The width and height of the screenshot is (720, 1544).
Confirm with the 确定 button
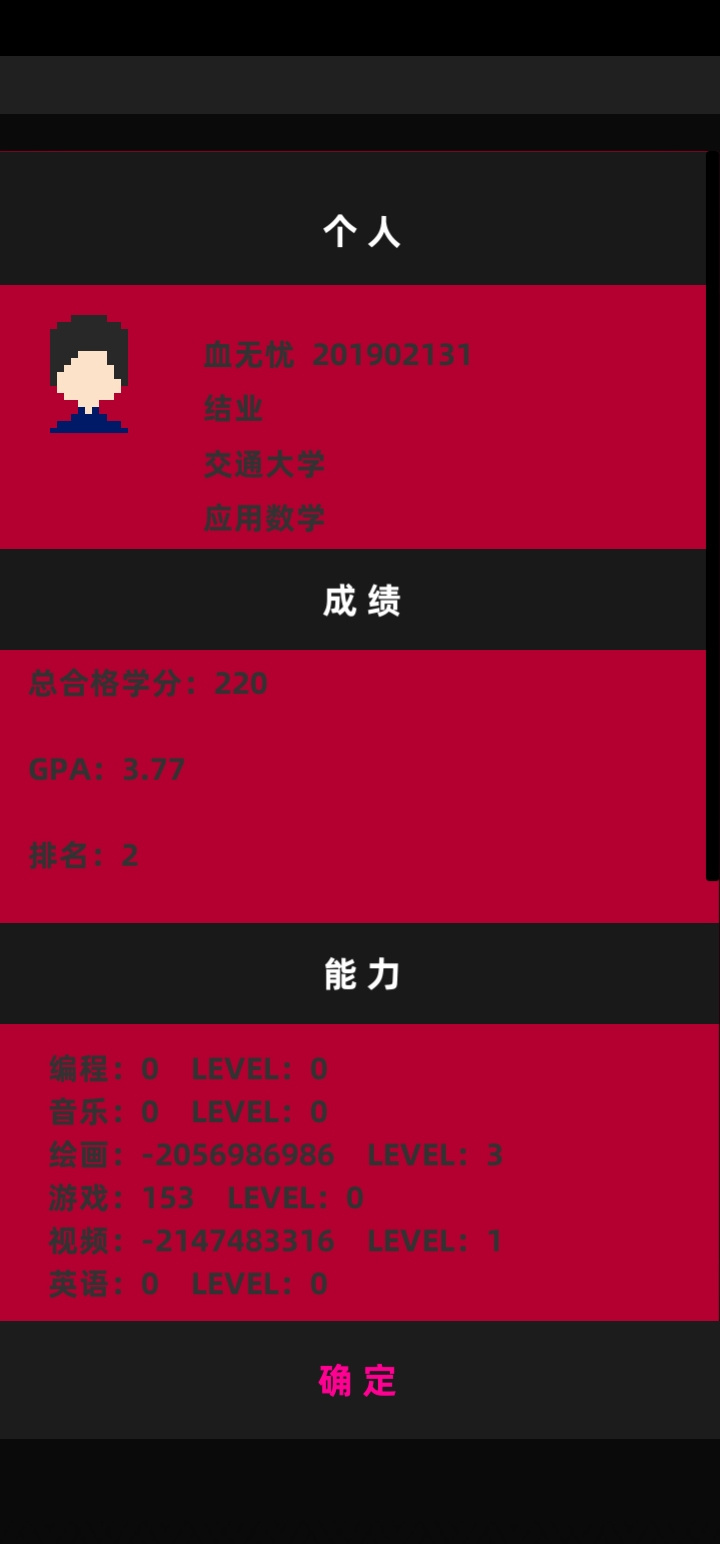359,1380
